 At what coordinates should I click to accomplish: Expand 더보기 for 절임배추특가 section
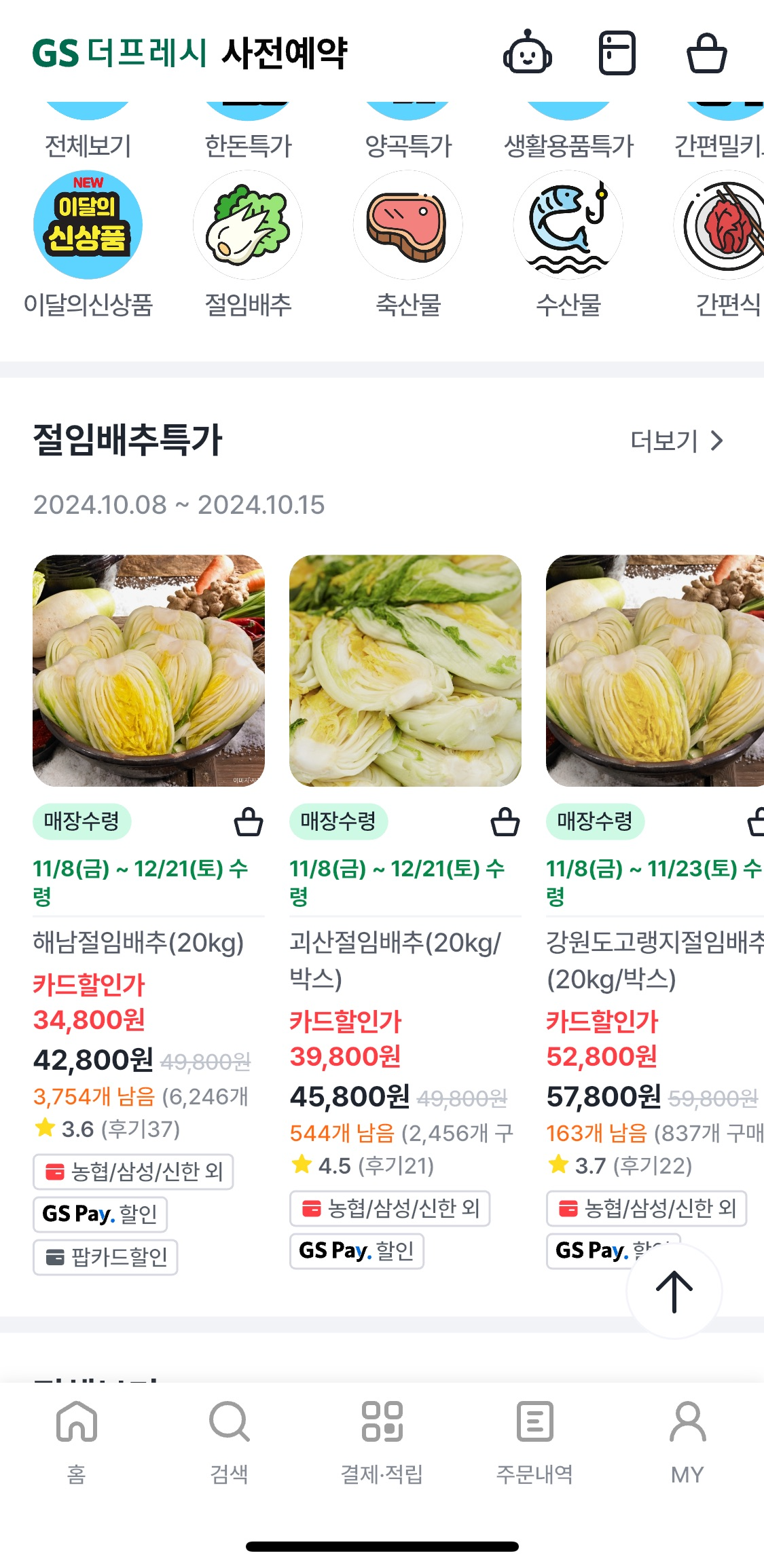tap(675, 441)
